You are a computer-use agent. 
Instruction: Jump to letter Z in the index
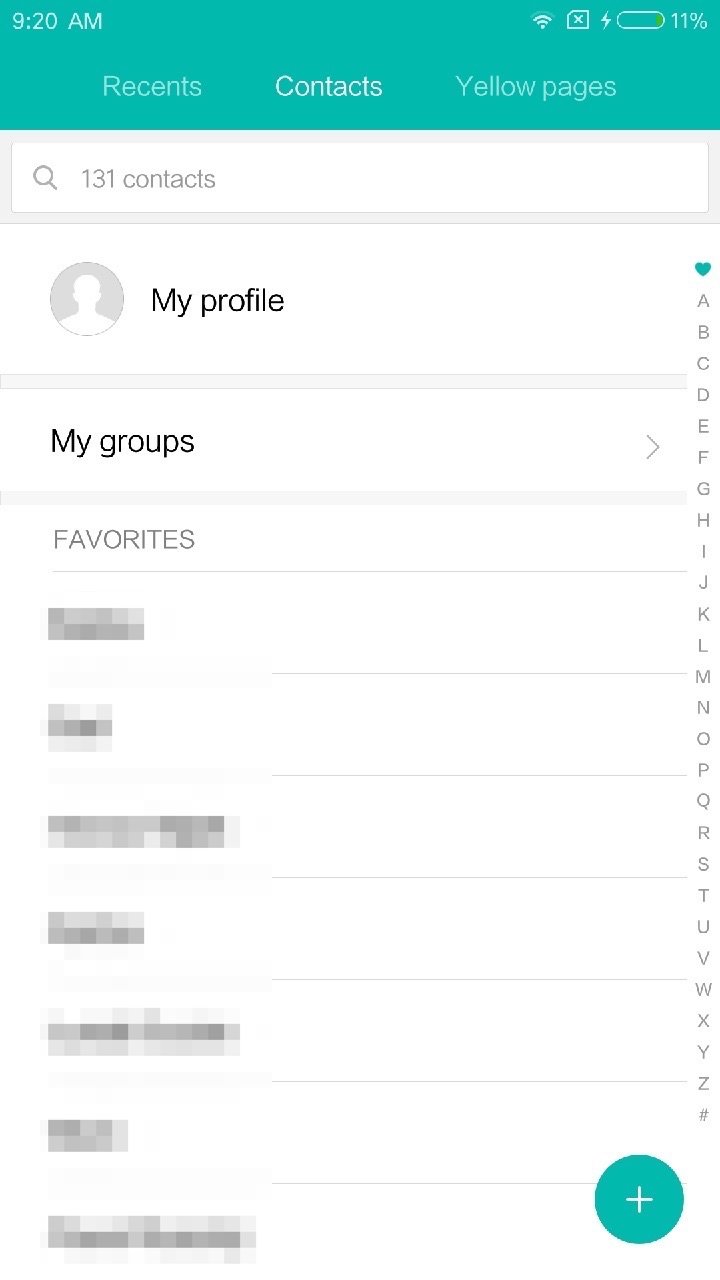point(703,1083)
